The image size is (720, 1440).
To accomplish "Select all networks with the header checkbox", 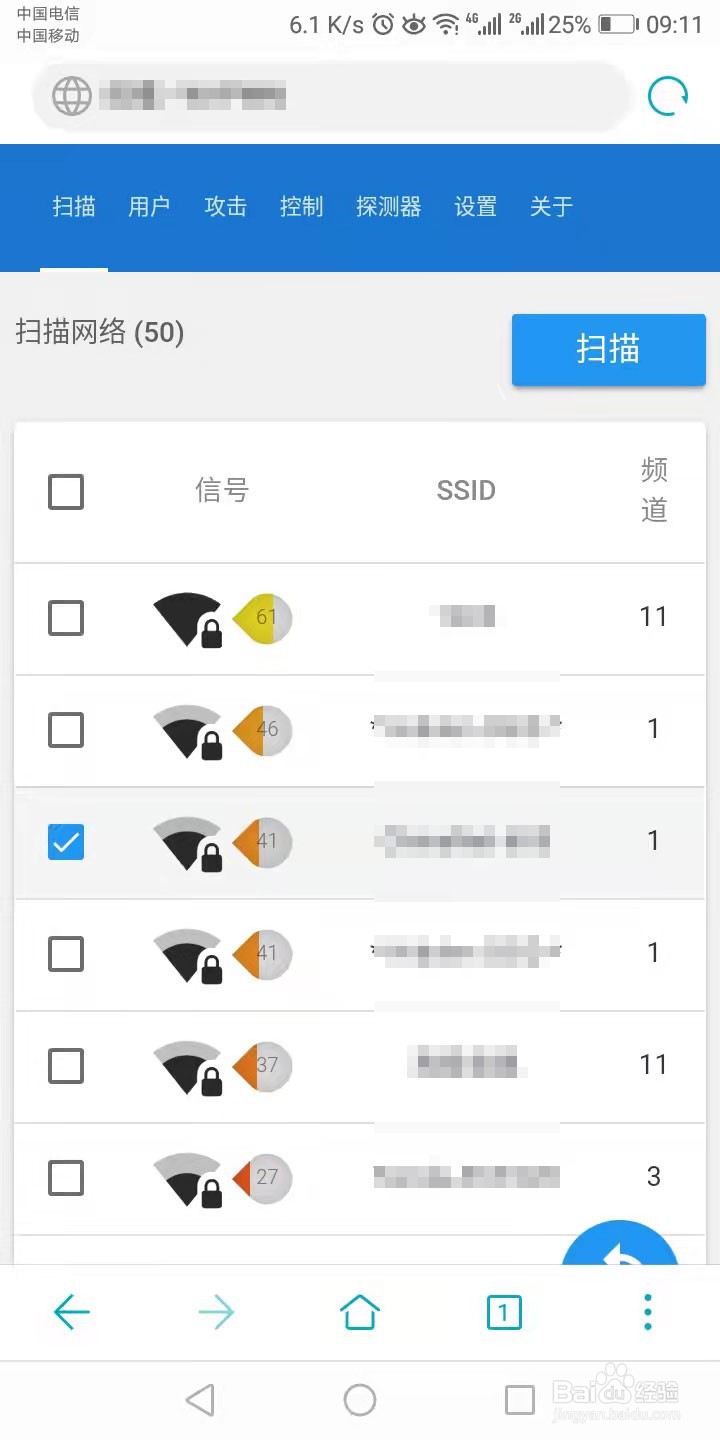I will pyautogui.click(x=65, y=491).
